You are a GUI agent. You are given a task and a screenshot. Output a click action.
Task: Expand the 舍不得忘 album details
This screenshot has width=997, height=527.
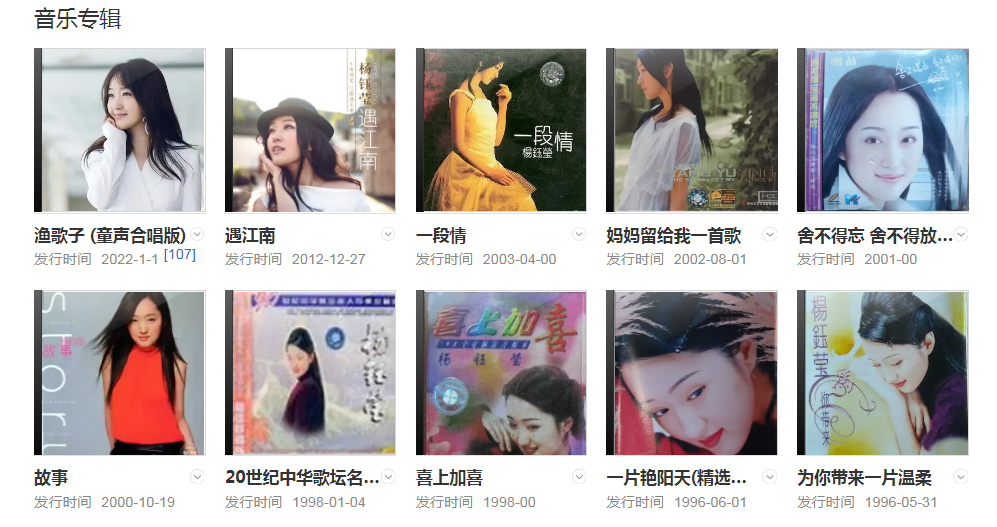pyautogui.click(x=961, y=234)
